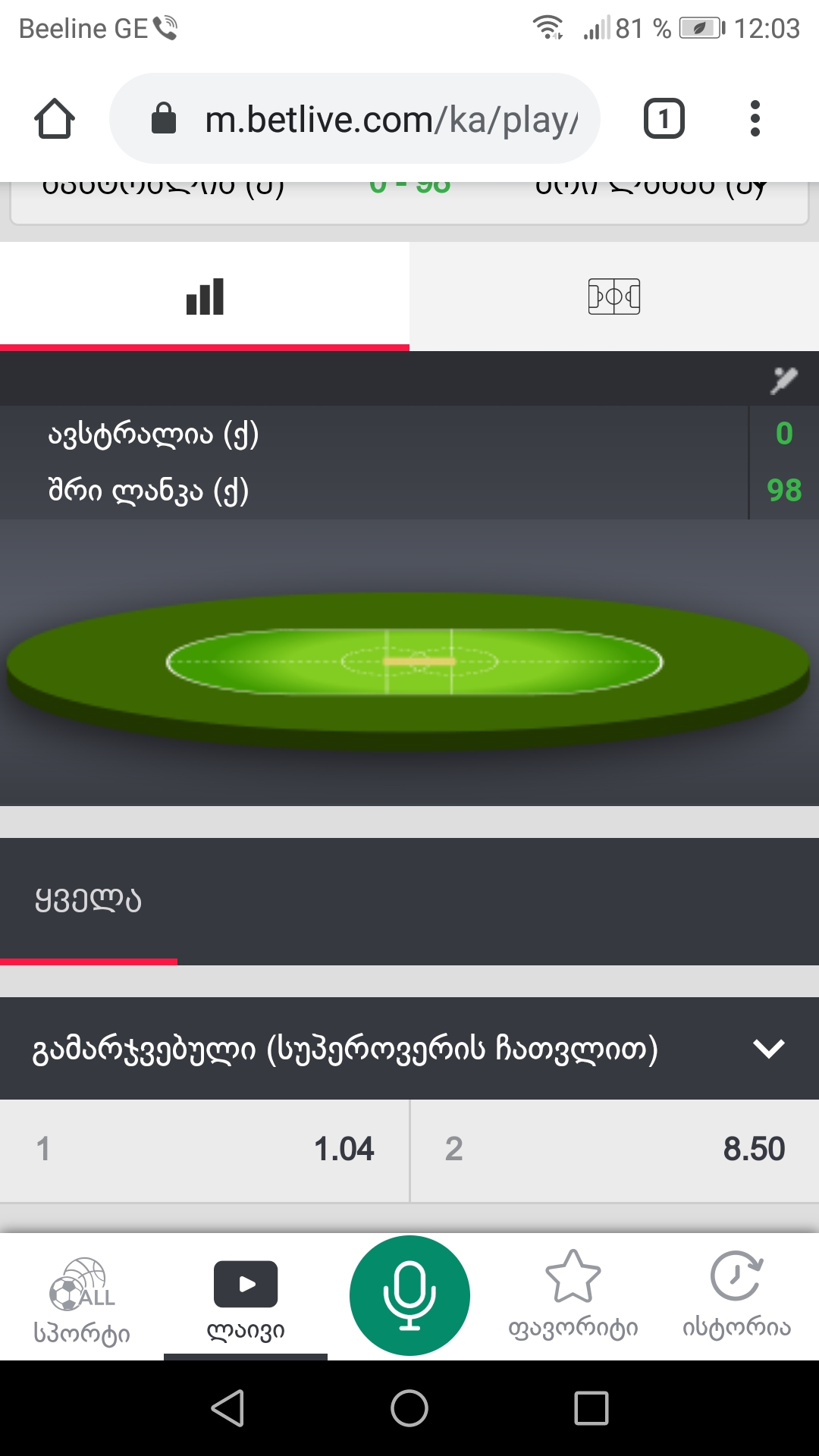Open the browser overflow menu
Image resolution: width=819 pixels, height=1456 pixels.
click(754, 119)
